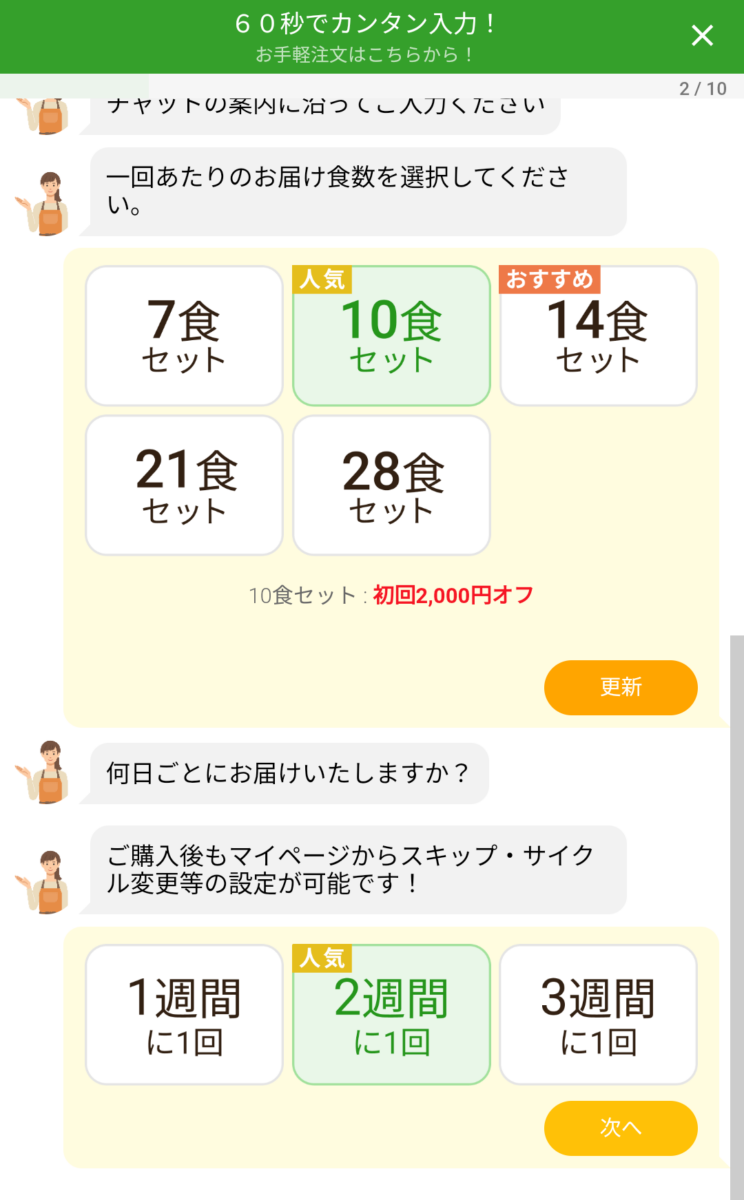Pick the recommended 14食セット

(598, 336)
